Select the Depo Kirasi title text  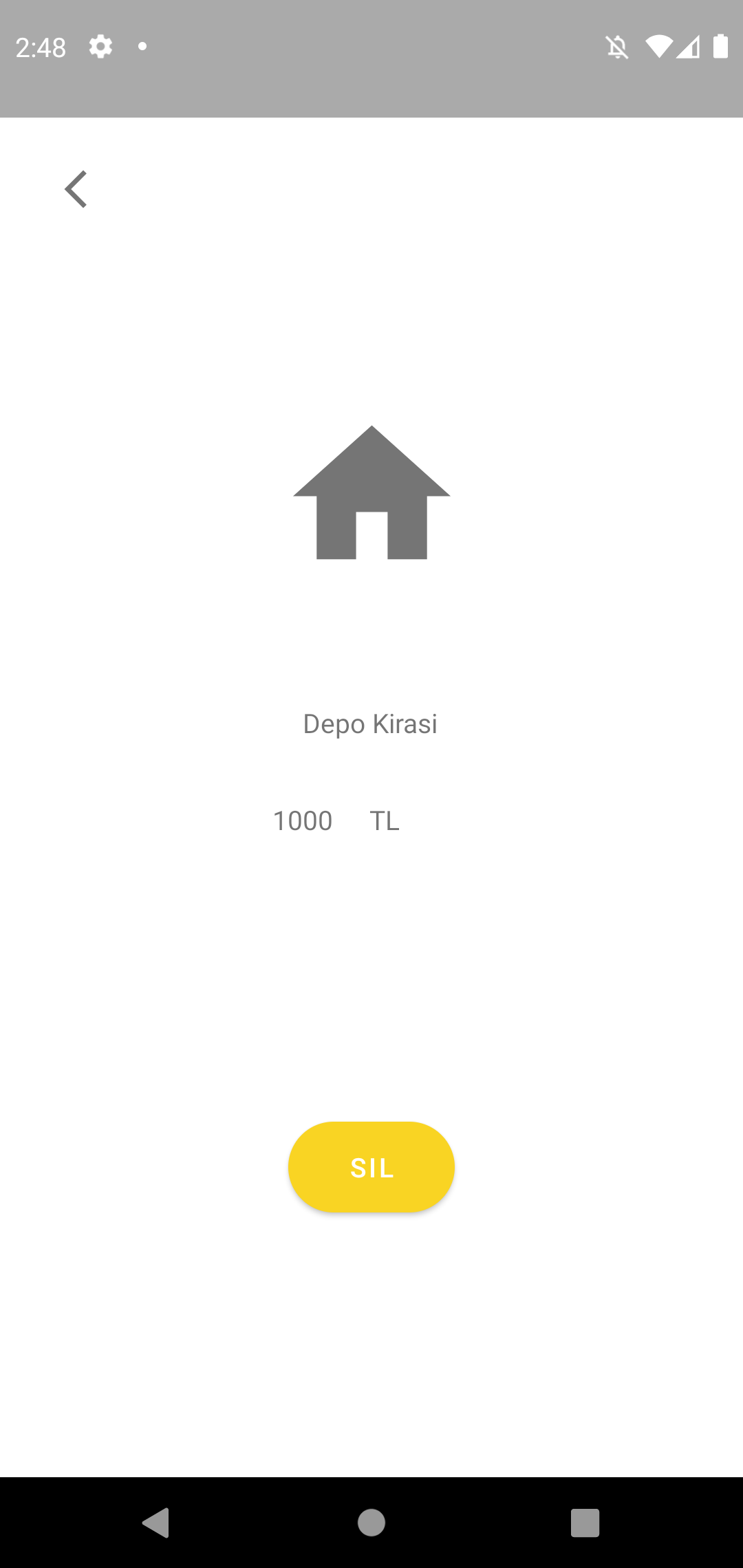[370, 723]
